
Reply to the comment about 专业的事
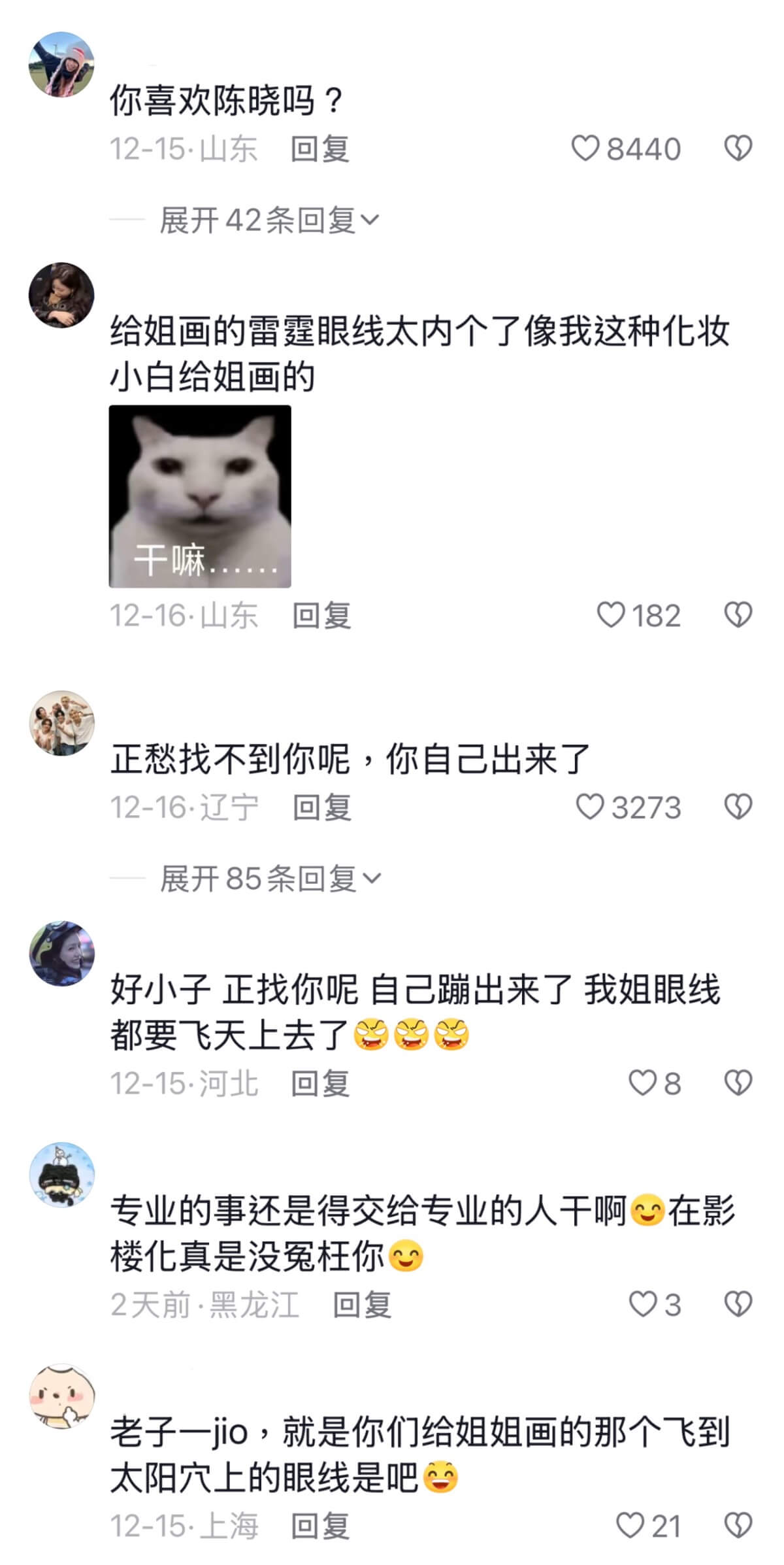click(x=362, y=1305)
